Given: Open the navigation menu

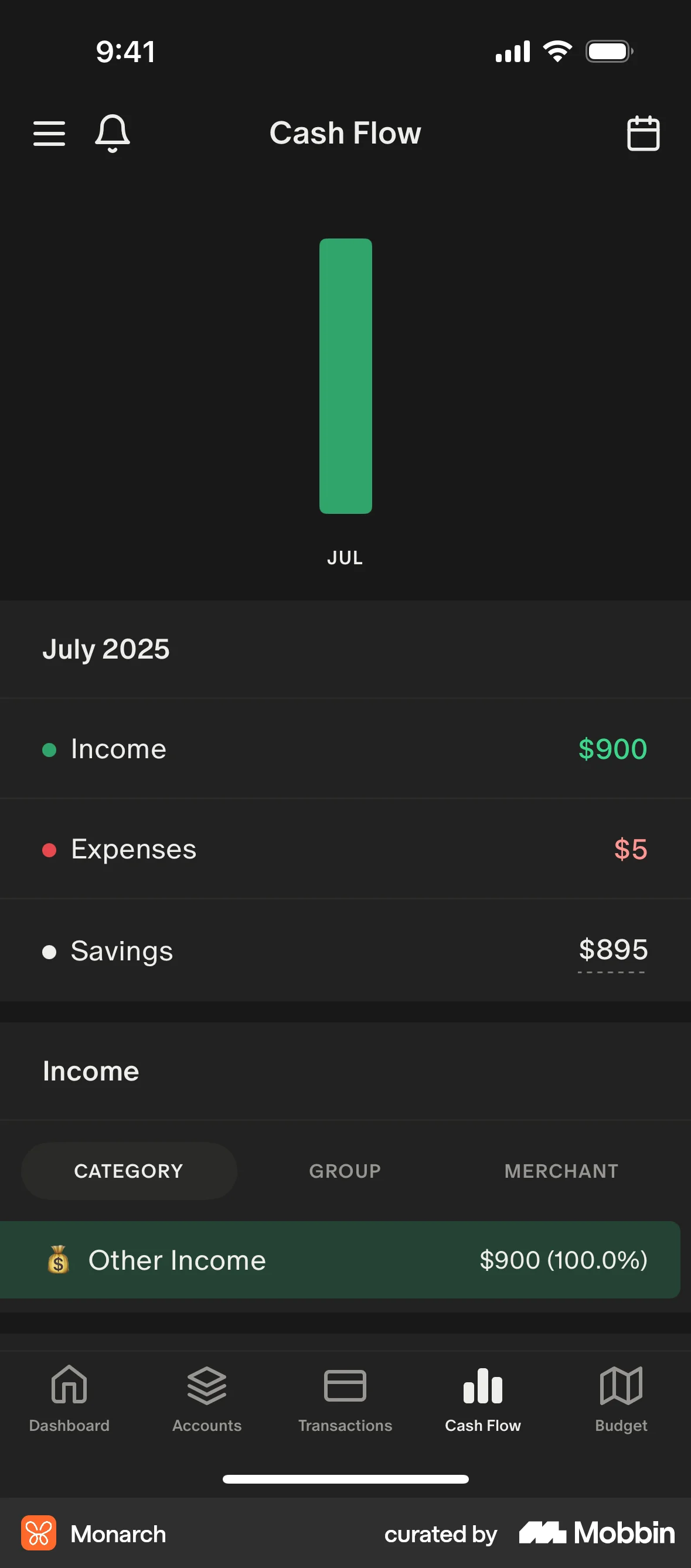Looking at the screenshot, I should pos(49,132).
